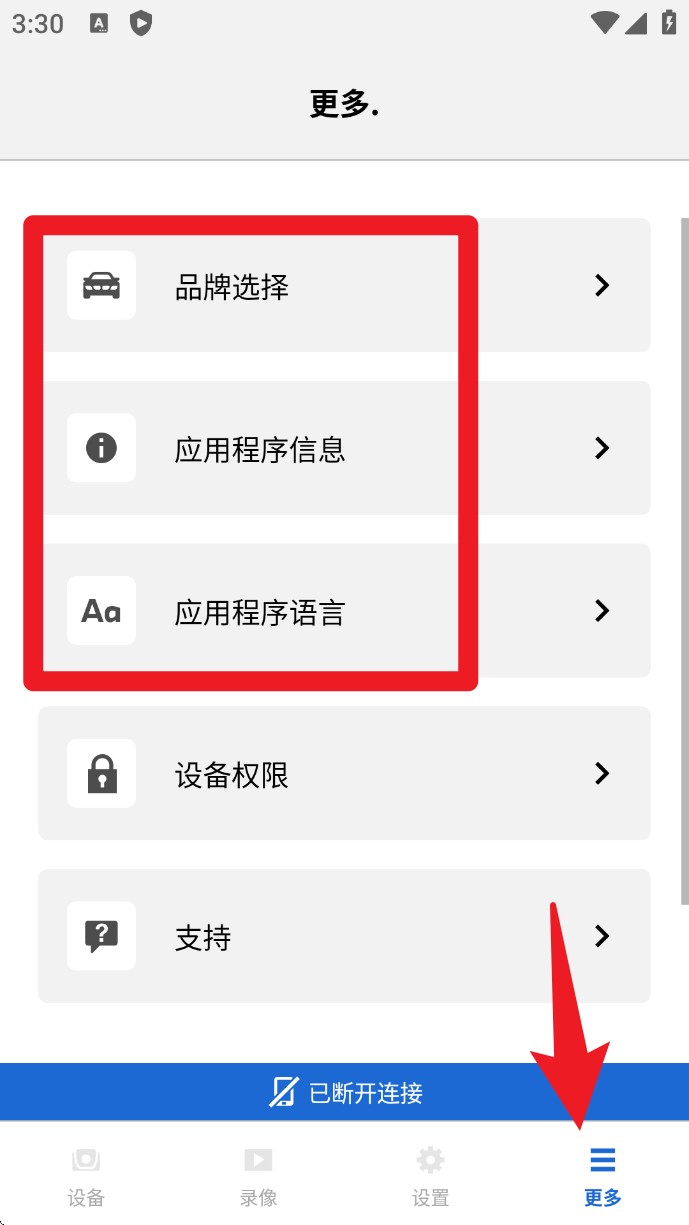Viewport: 689px width, 1225px height.
Task: Open 支持 (support) page
Action: (344, 936)
